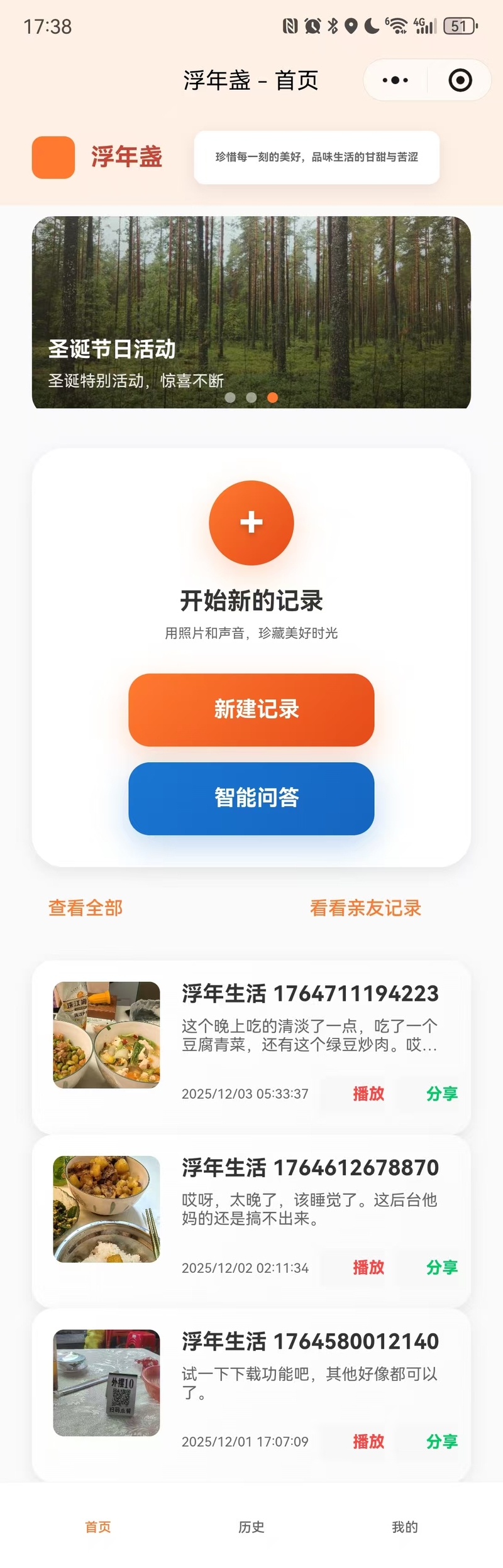Share the 2025/12/01 17:07:09 record

pos(442,1442)
